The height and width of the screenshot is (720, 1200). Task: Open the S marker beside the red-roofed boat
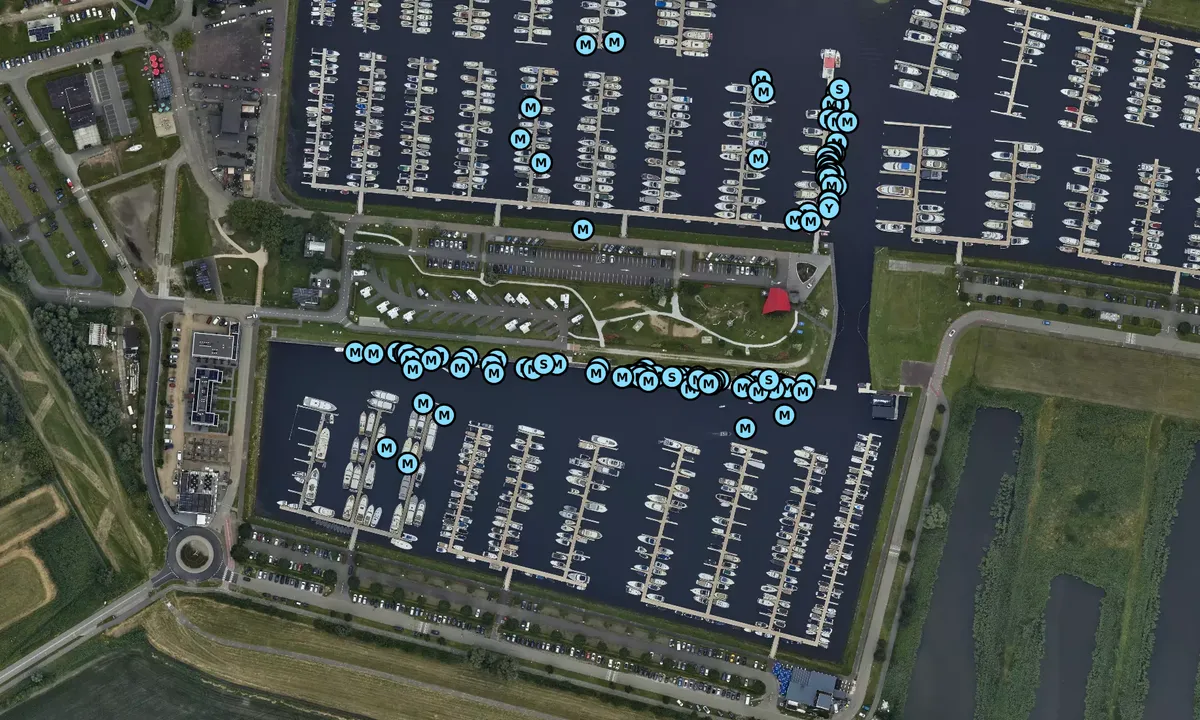[x=840, y=90]
